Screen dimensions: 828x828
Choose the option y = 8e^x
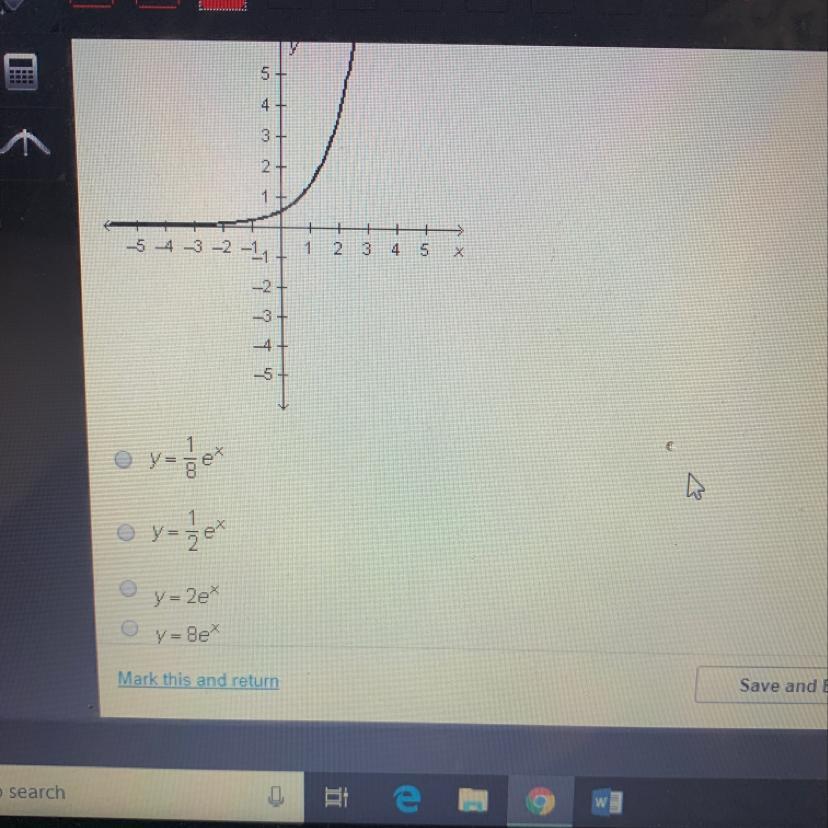[x=130, y=628]
